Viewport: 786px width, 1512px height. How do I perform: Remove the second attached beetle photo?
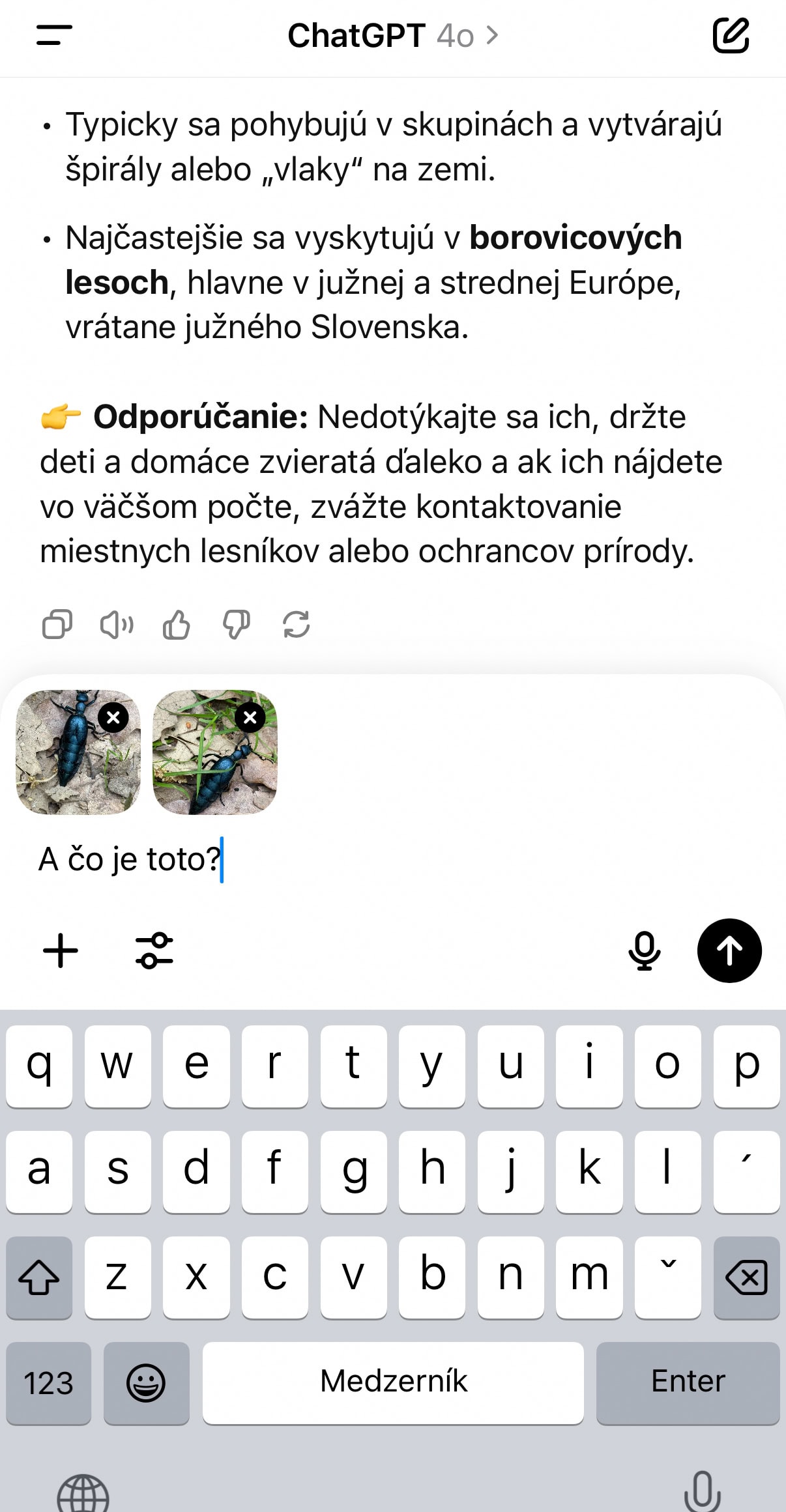pyautogui.click(x=250, y=717)
